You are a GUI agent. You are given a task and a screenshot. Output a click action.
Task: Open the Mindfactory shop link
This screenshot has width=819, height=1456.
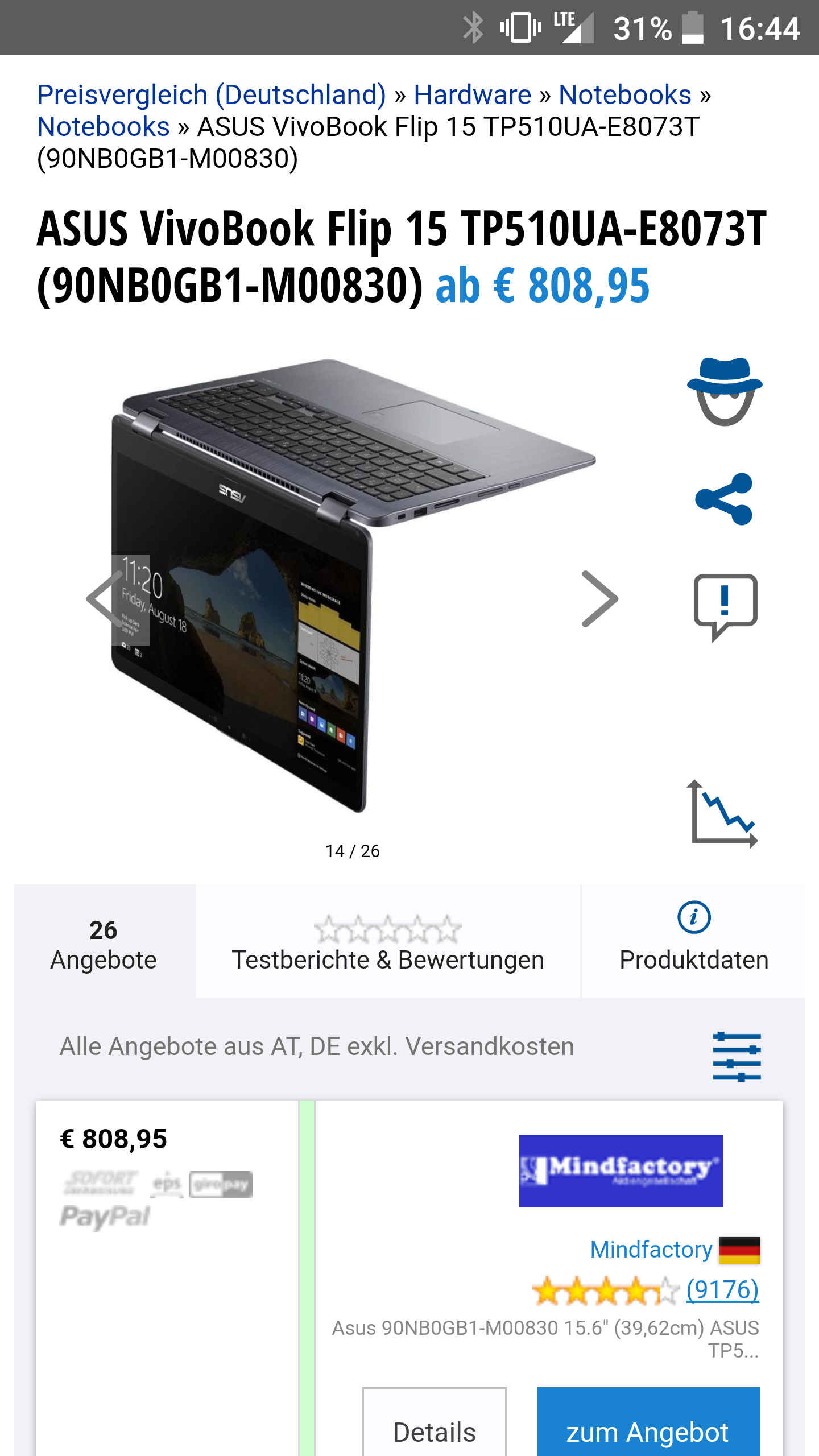pyautogui.click(x=651, y=1250)
